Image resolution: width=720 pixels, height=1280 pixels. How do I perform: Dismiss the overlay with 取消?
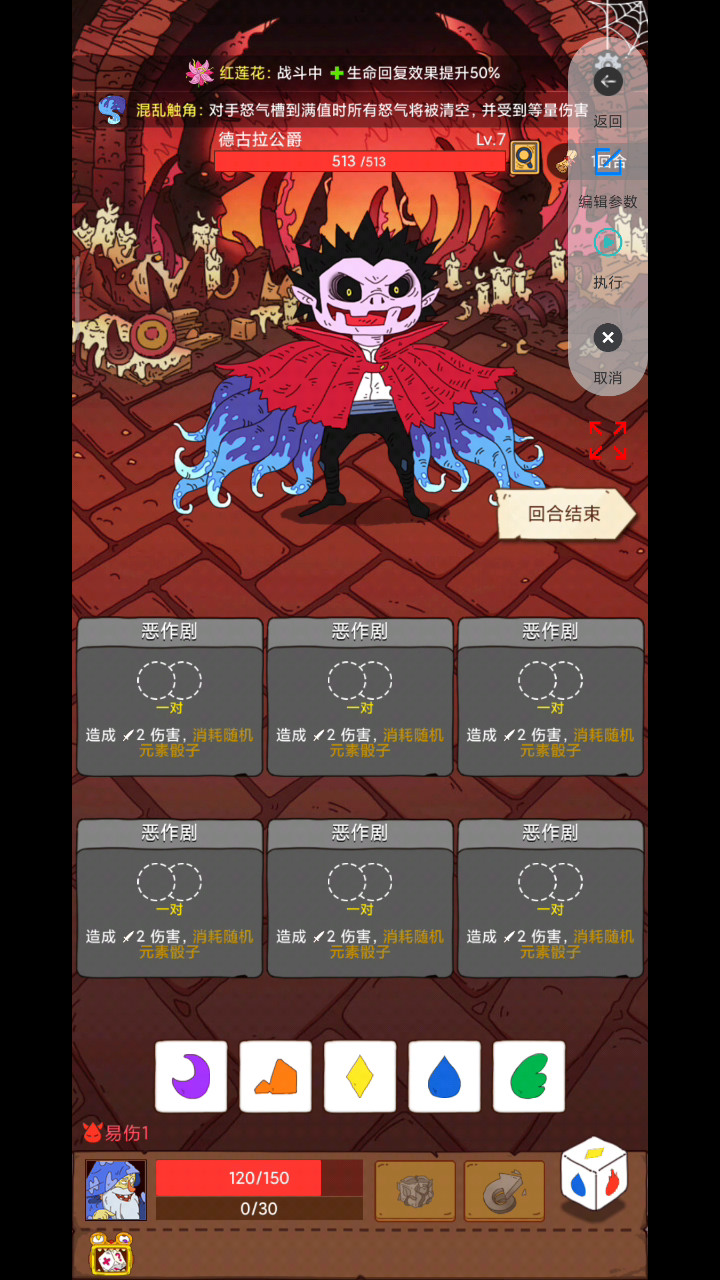[x=608, y=338]
